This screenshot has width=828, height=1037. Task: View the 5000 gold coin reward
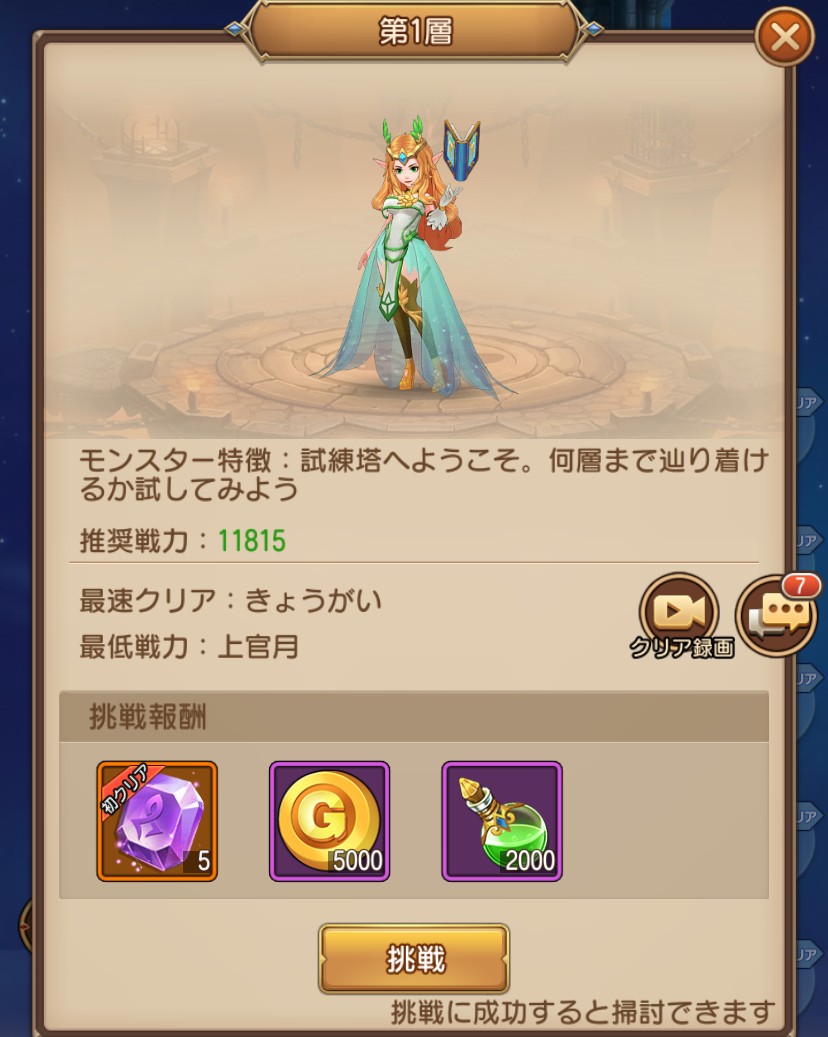pyautogui.click(x=329, y=821)
